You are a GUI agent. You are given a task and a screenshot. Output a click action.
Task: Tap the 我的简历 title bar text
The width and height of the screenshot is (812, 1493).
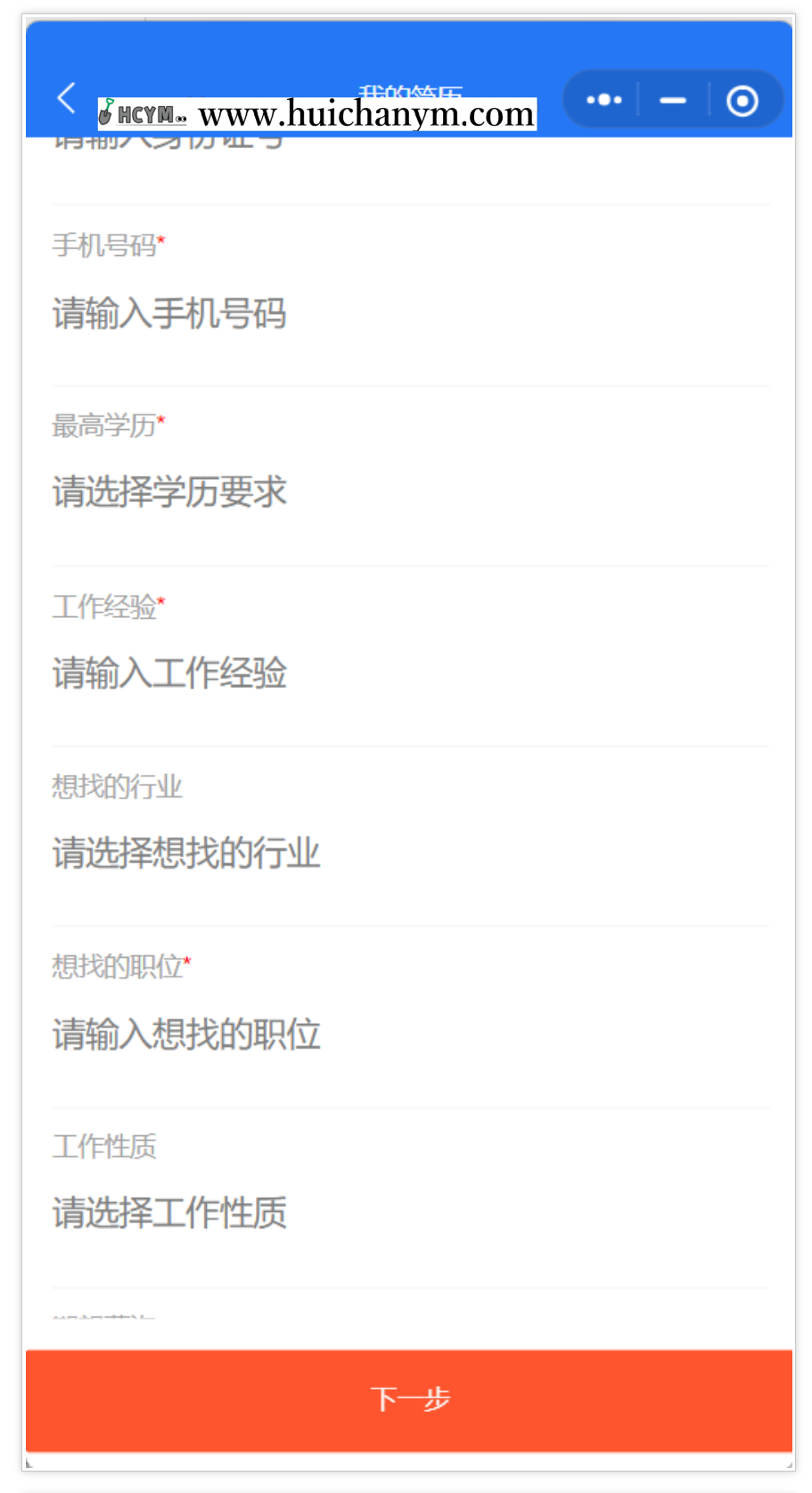[410, 92]
